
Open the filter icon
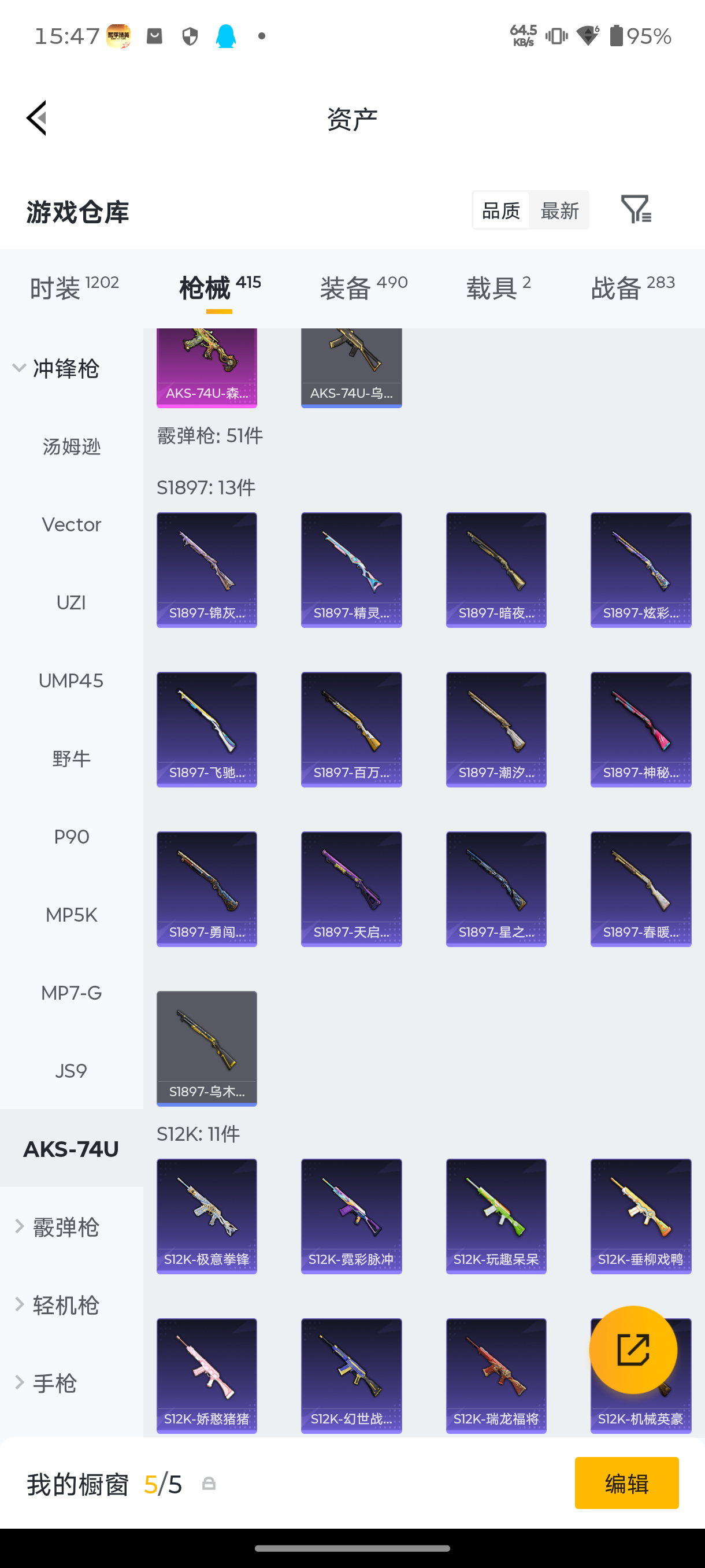click(636, 209)
